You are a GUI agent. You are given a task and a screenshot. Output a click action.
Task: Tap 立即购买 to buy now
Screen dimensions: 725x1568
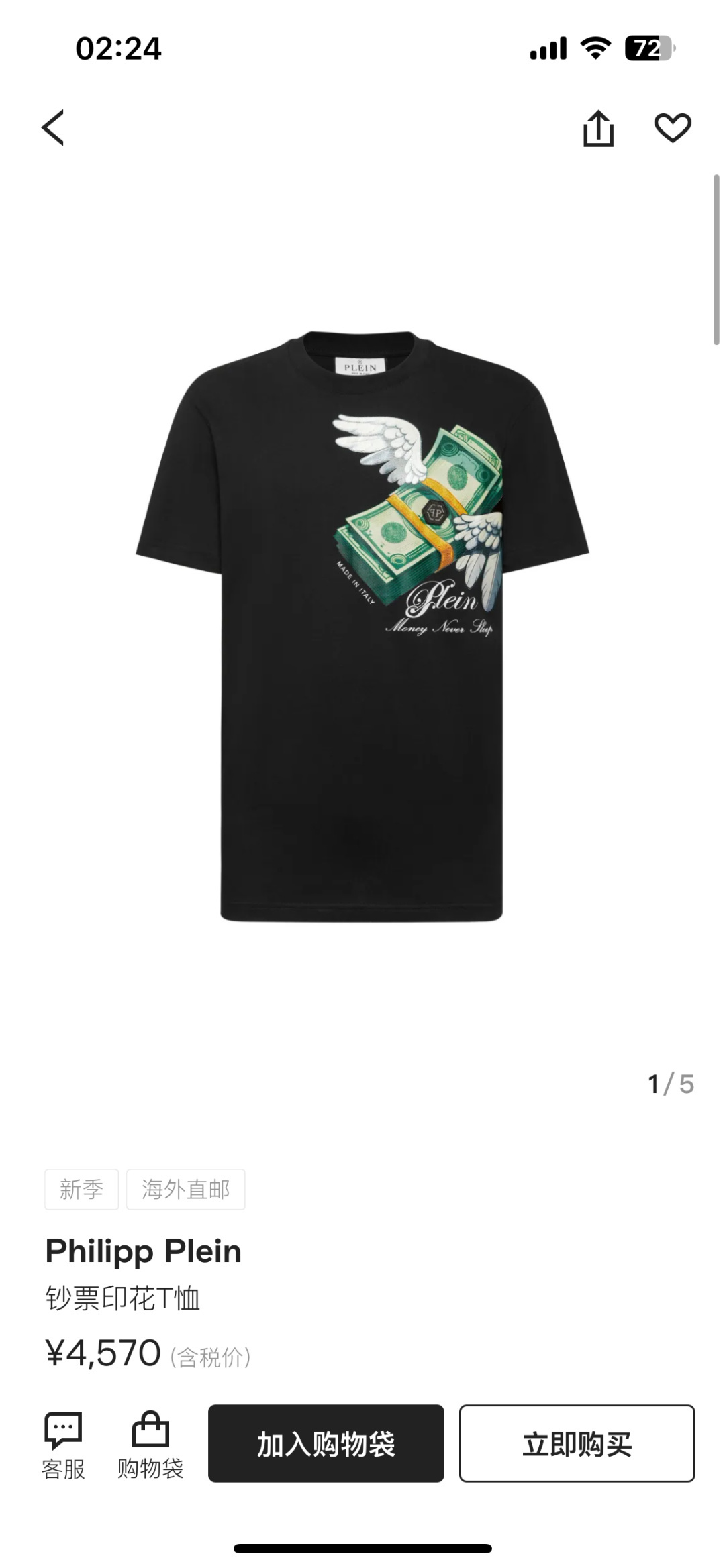pos(577,1443)
